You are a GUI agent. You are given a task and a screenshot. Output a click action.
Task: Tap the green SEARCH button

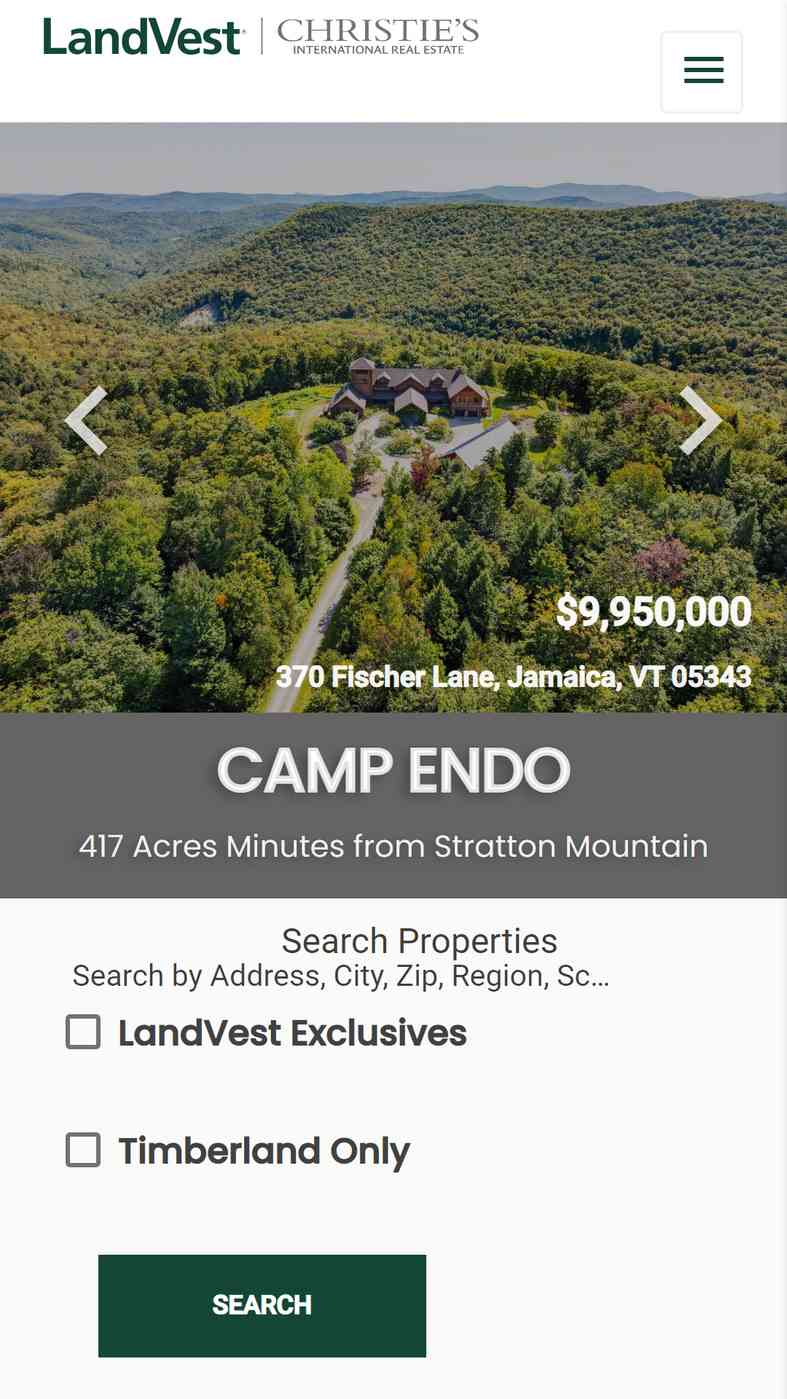[262, 1305]
